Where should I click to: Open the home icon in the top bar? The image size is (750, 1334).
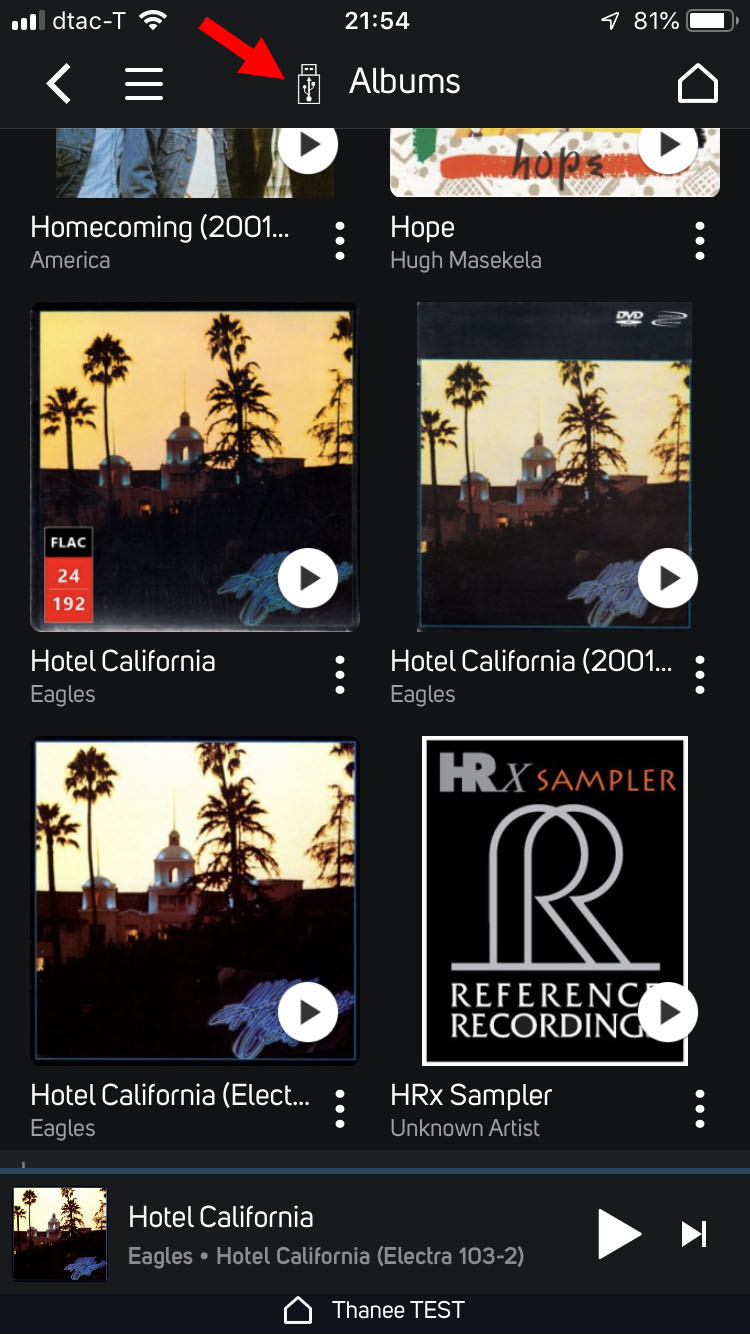[x=697, y=83]
